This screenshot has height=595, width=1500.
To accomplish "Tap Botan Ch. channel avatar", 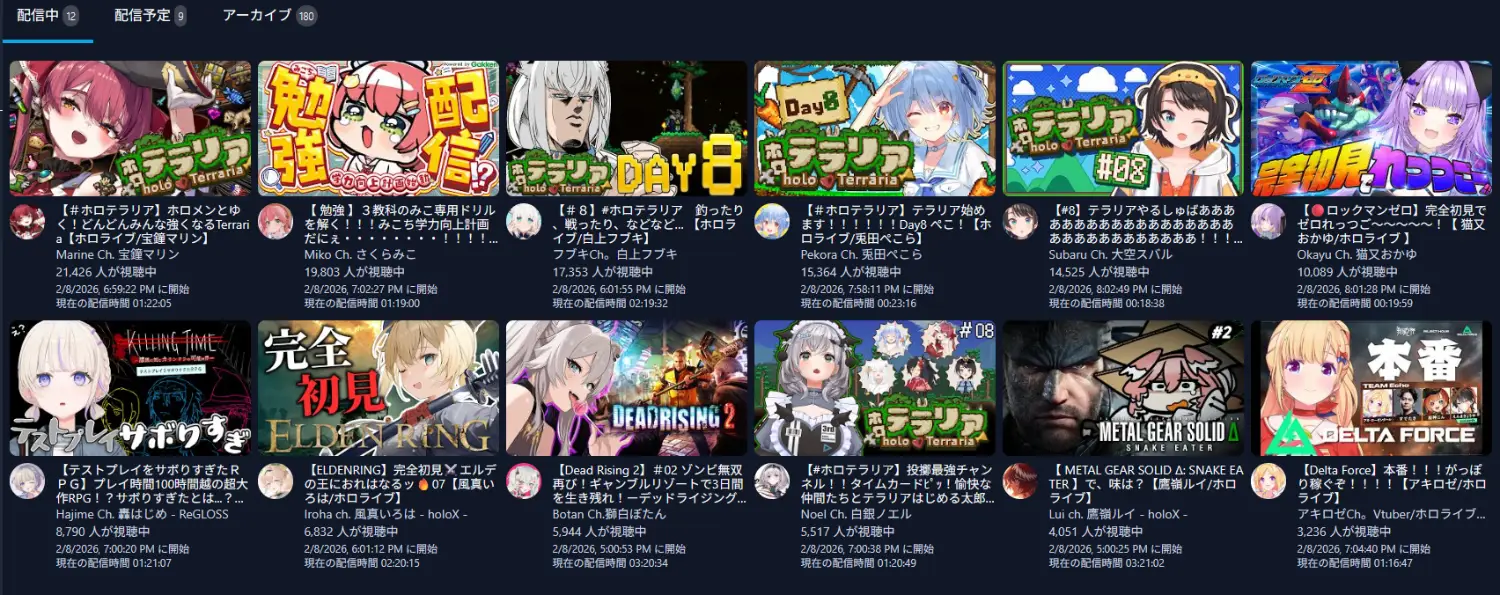I will [524, 481].
